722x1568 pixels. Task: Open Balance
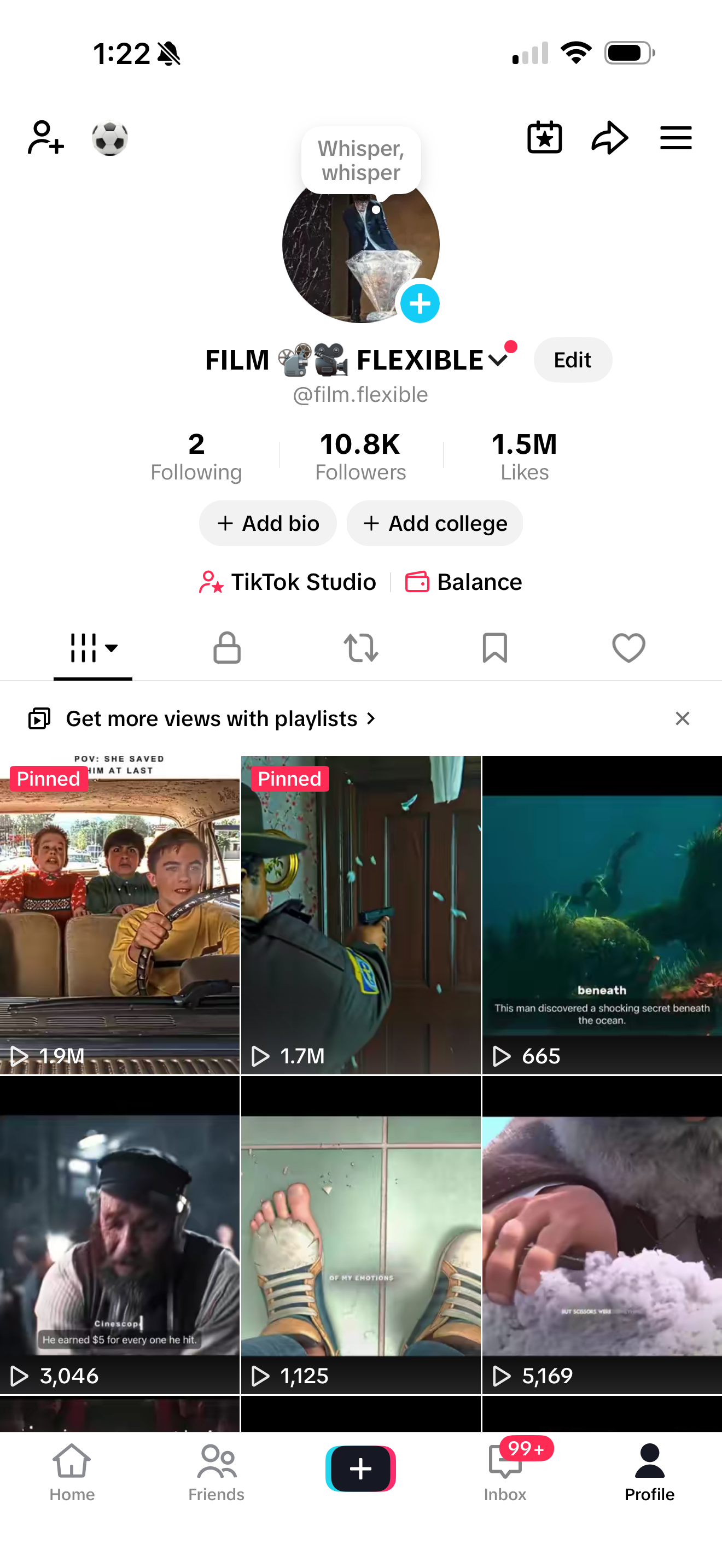(x=464, y=582)
